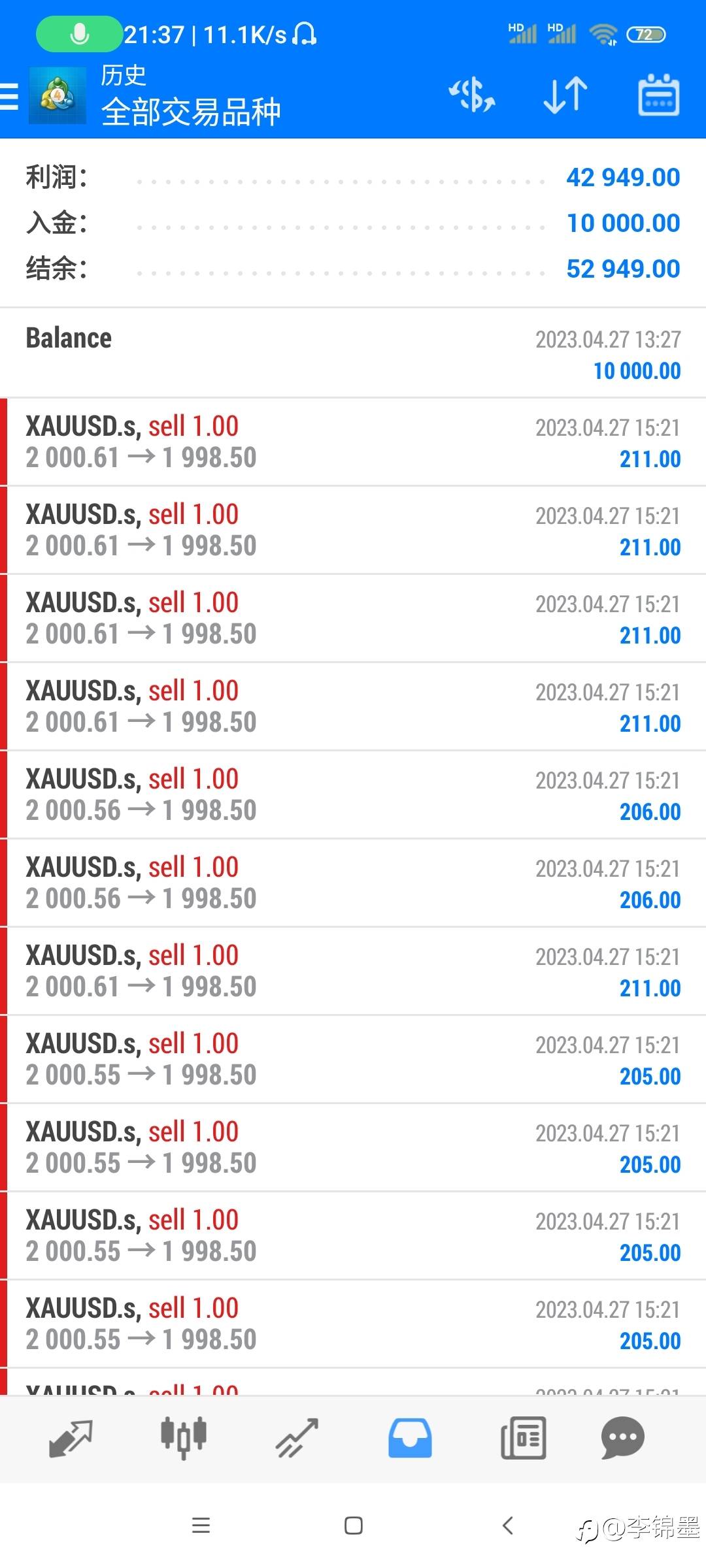Tap the sort arrows icon
This screenshot has width=706, height=1568.
pos(565,95)
